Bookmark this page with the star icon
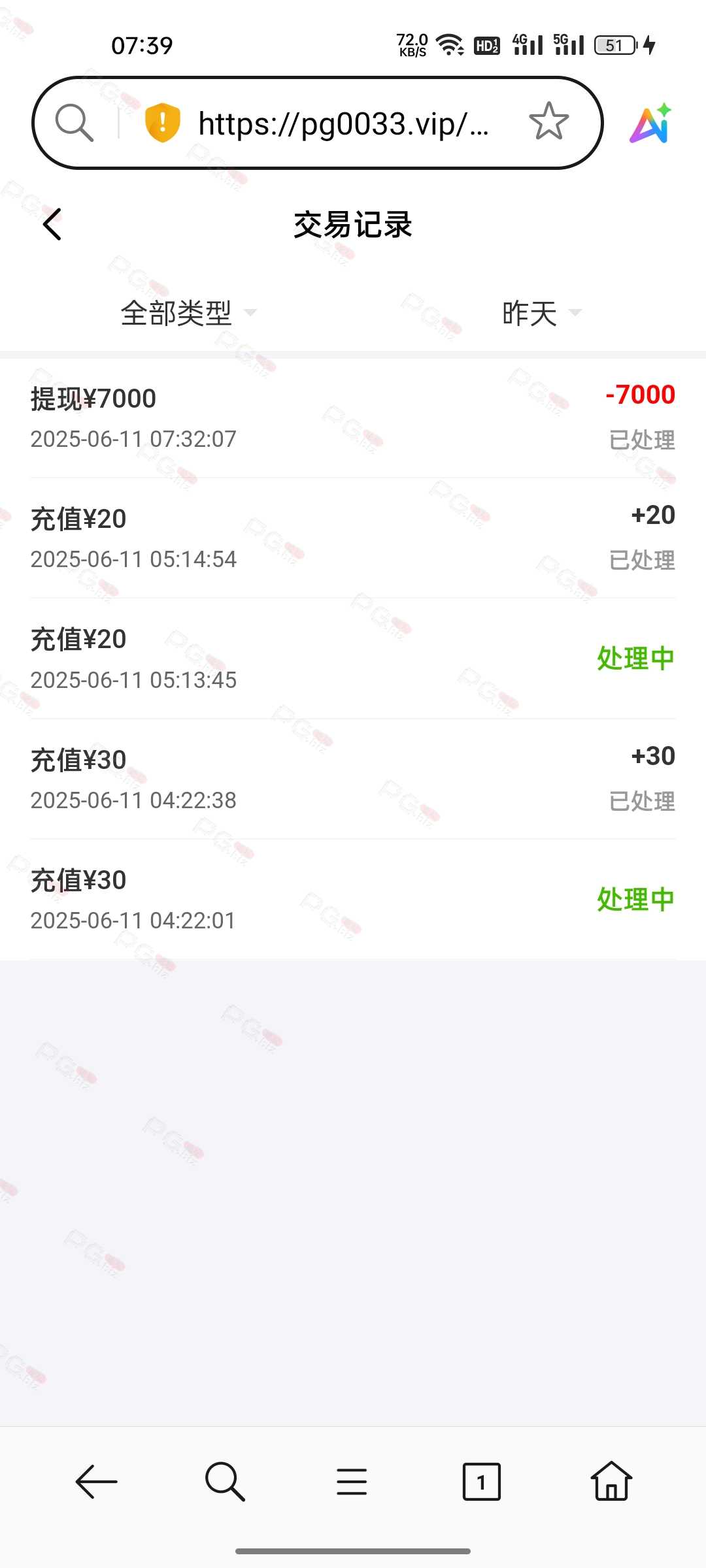 [549, 122]
